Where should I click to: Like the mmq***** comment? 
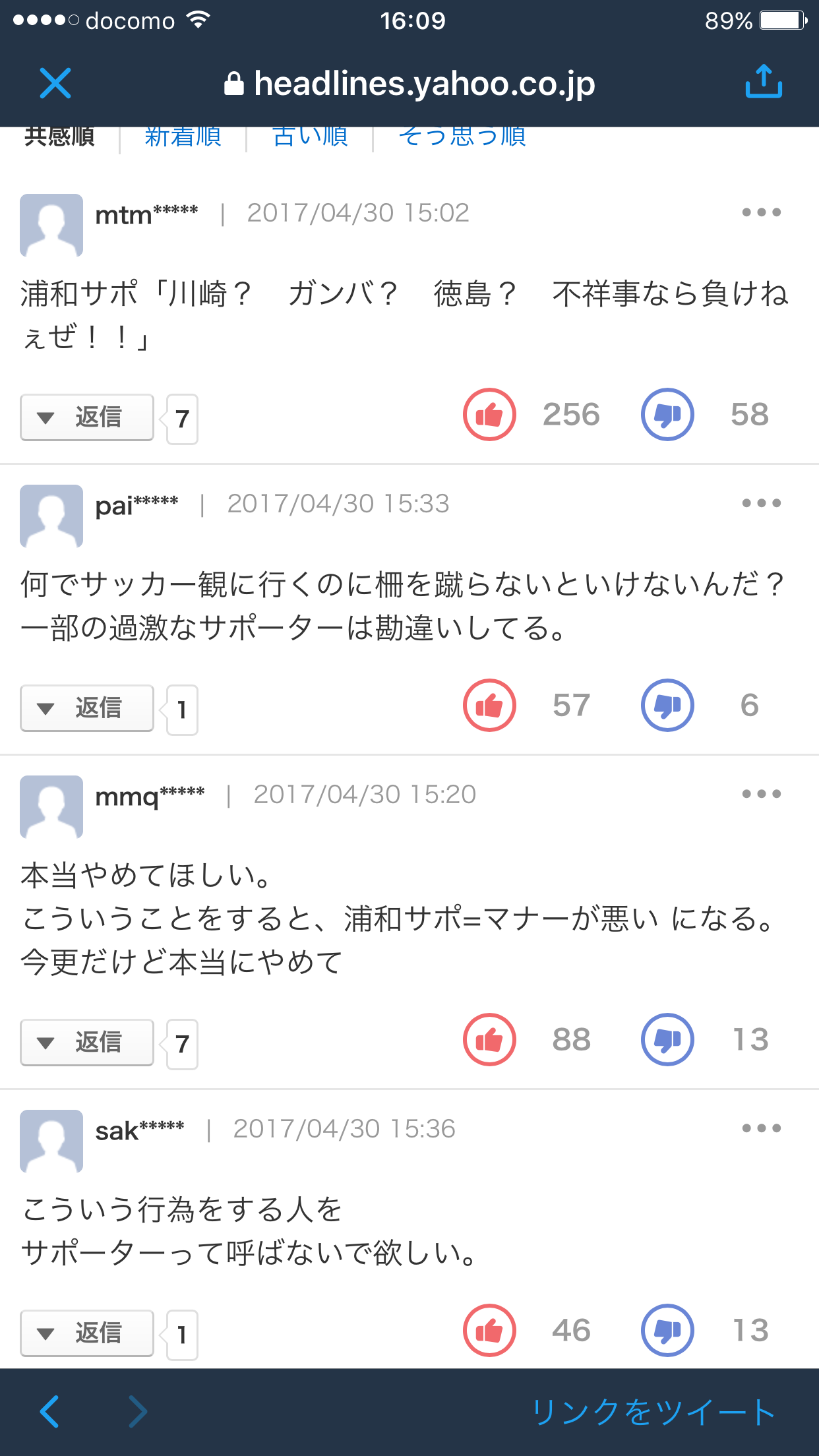point(489,1040)
